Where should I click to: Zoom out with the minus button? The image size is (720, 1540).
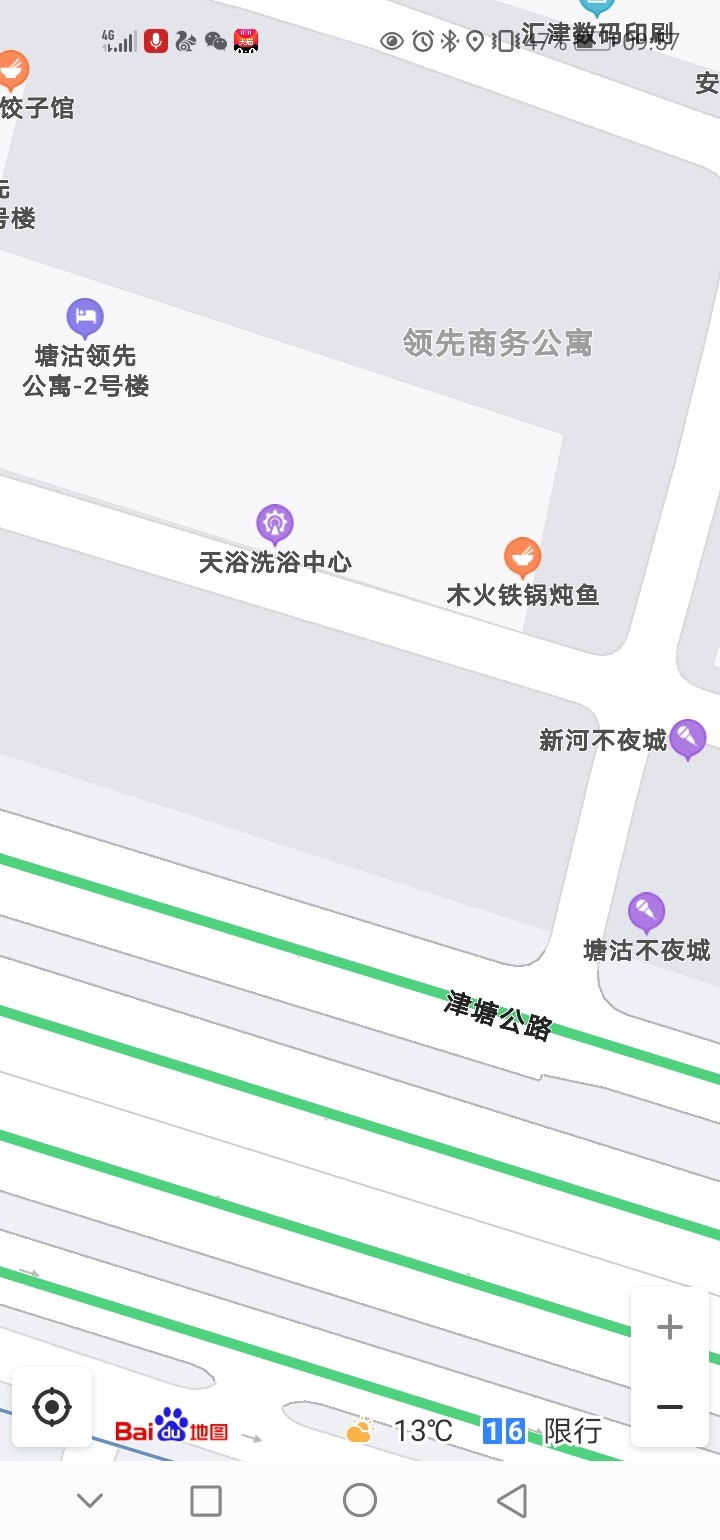coord(669,1407)
